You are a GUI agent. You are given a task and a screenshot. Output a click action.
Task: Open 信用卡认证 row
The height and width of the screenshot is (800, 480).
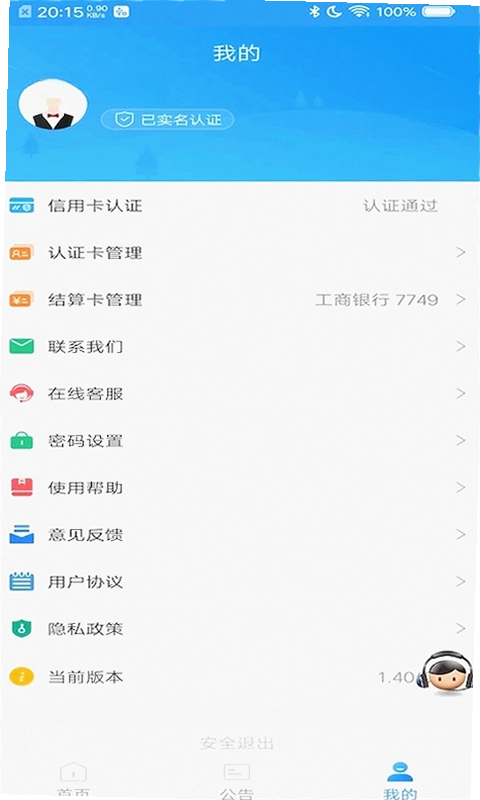240,206
